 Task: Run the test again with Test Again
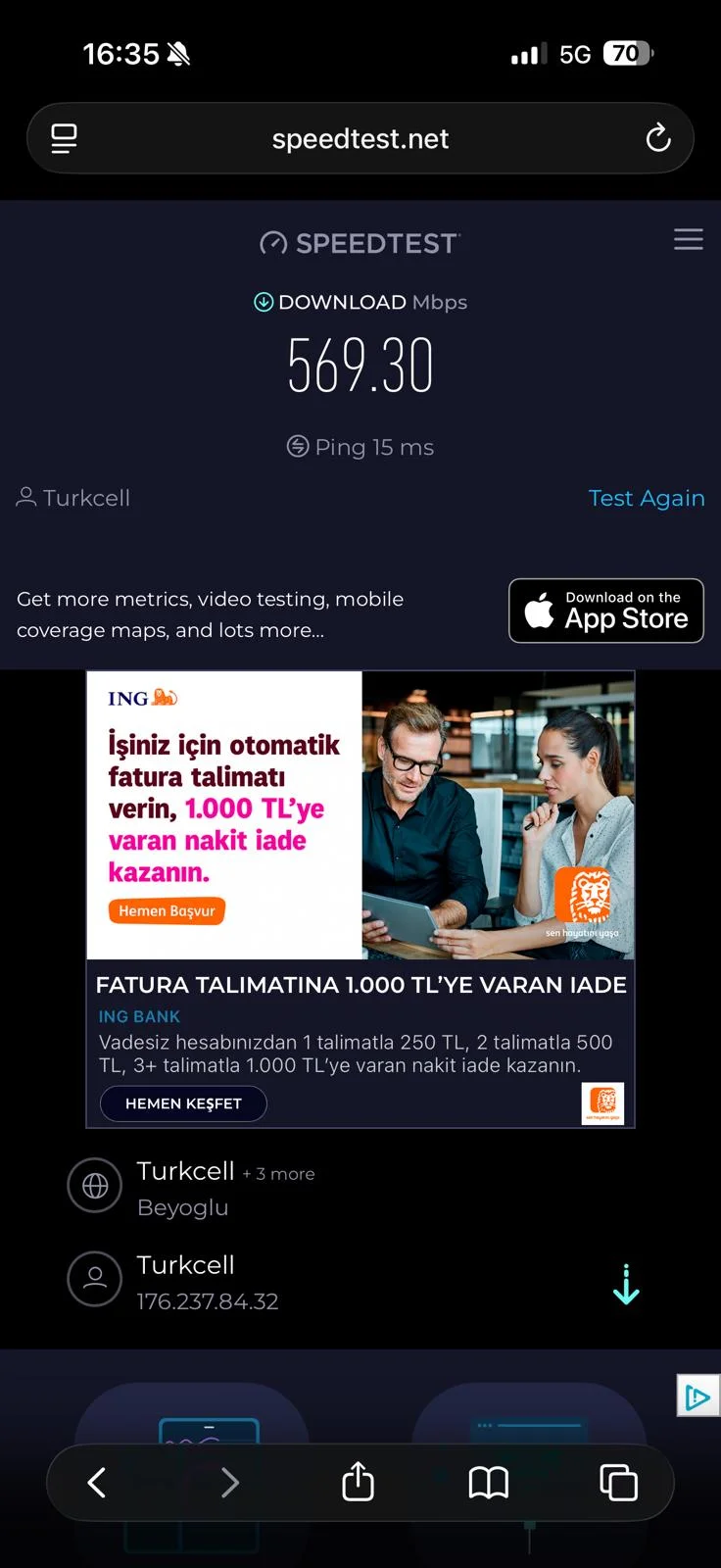[x=646, y=498]
